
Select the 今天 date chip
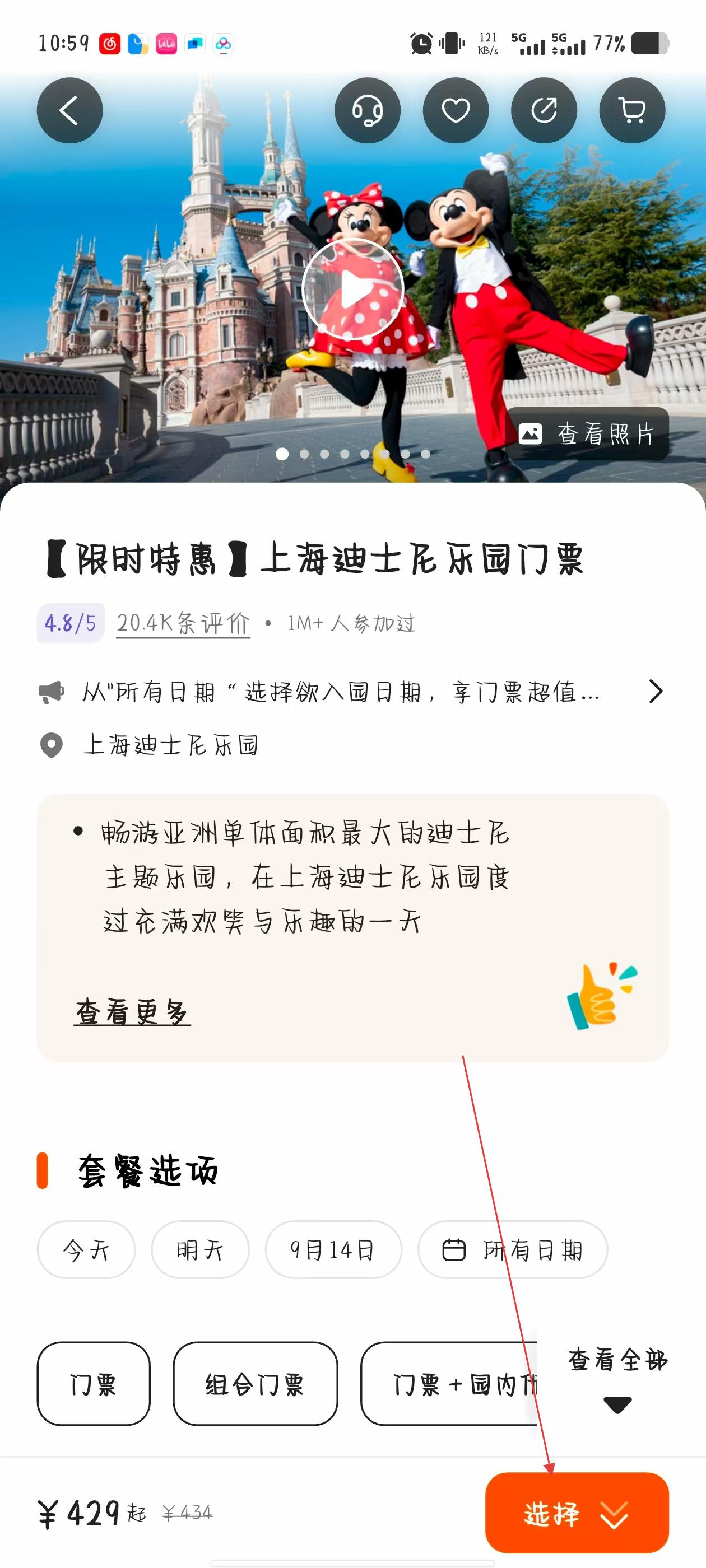[86, 1250]
